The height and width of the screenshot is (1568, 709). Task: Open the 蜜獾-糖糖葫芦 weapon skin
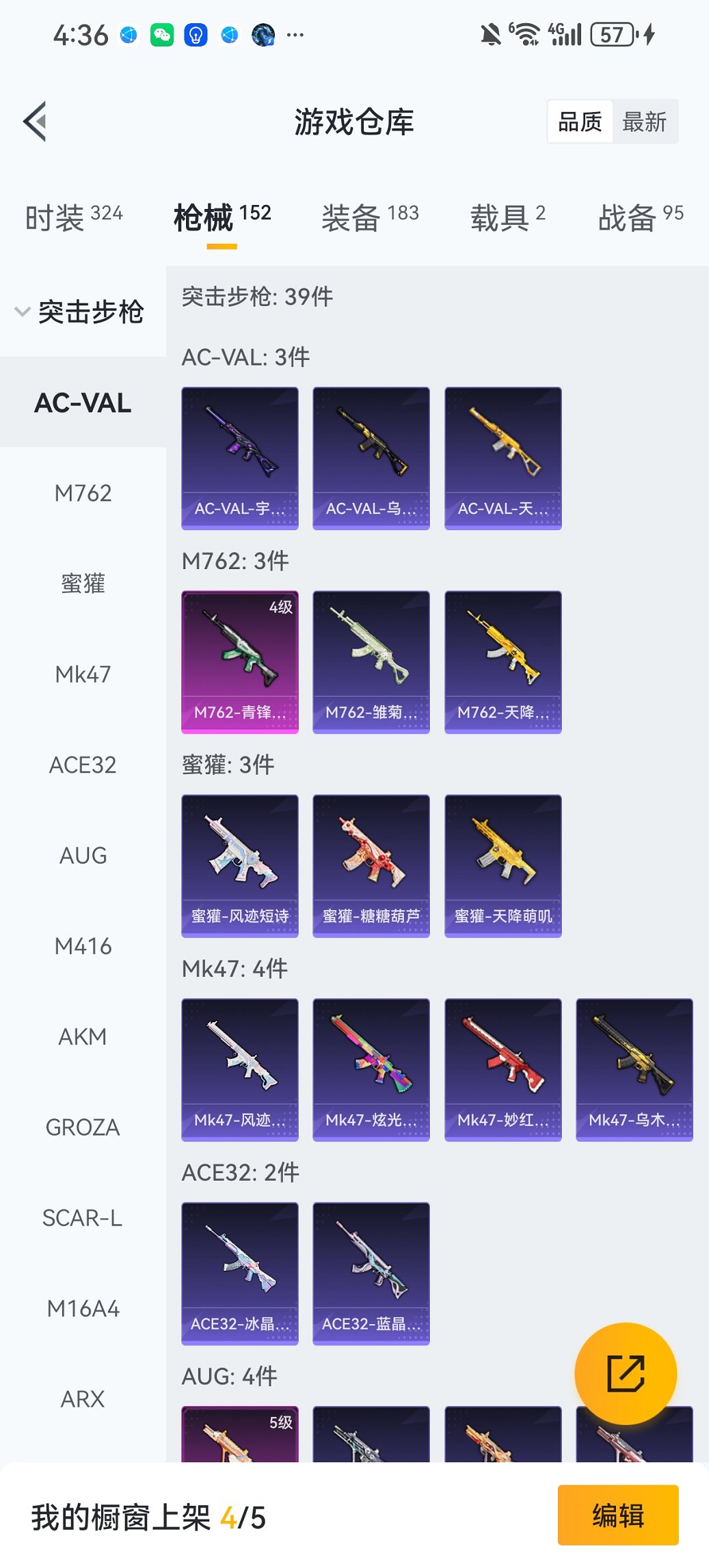[x=371, y=862]
